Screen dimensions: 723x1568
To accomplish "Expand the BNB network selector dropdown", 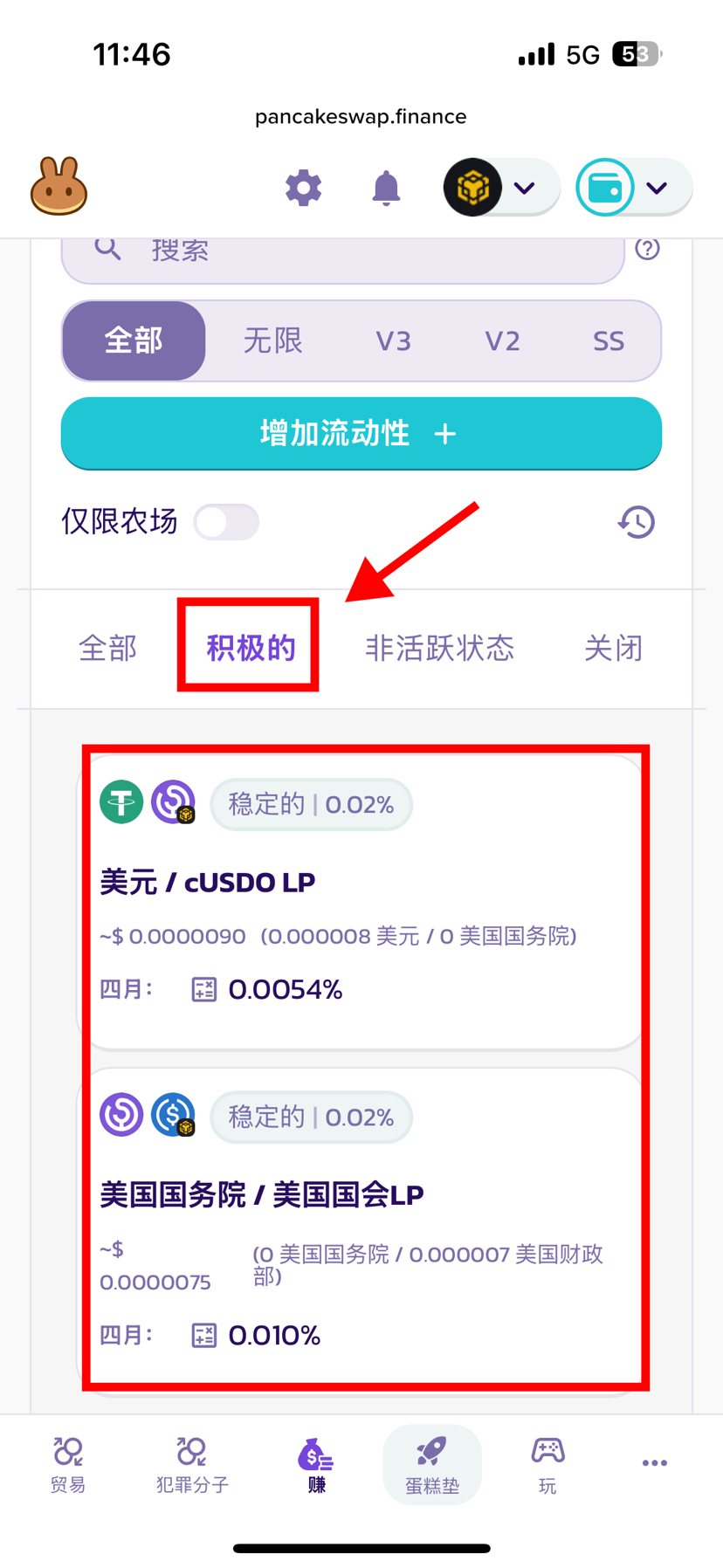I will click(x=501, y=188).
